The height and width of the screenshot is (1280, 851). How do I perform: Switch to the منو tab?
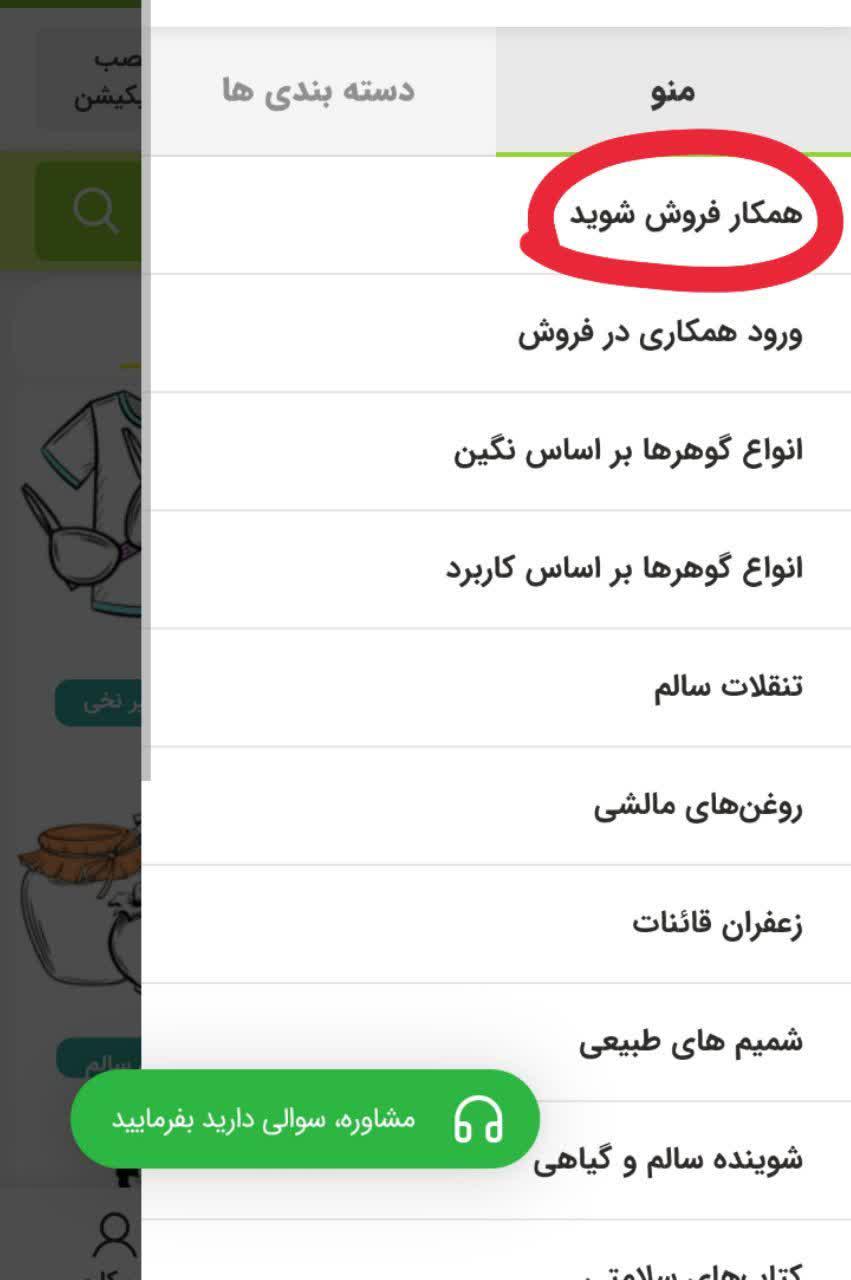[x=673, y=92]
